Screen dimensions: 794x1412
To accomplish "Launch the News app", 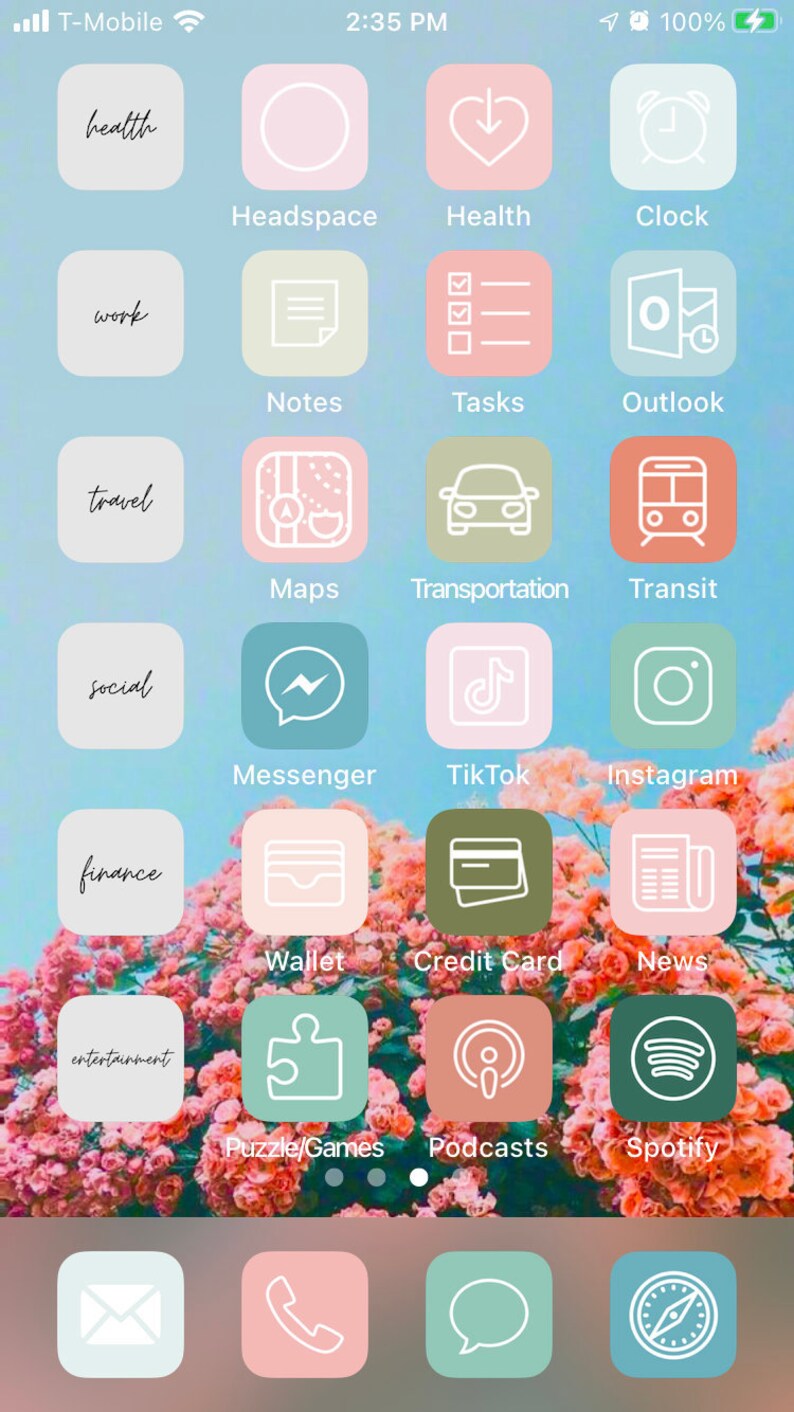I will (673, 872).
